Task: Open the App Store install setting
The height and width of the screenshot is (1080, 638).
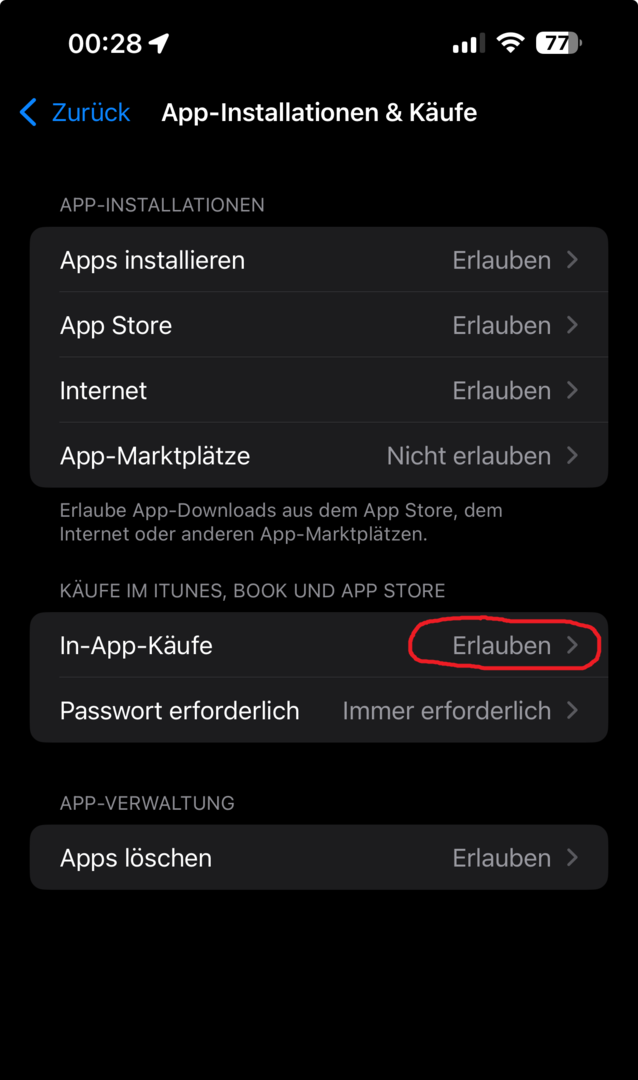Action: point(318,325)
